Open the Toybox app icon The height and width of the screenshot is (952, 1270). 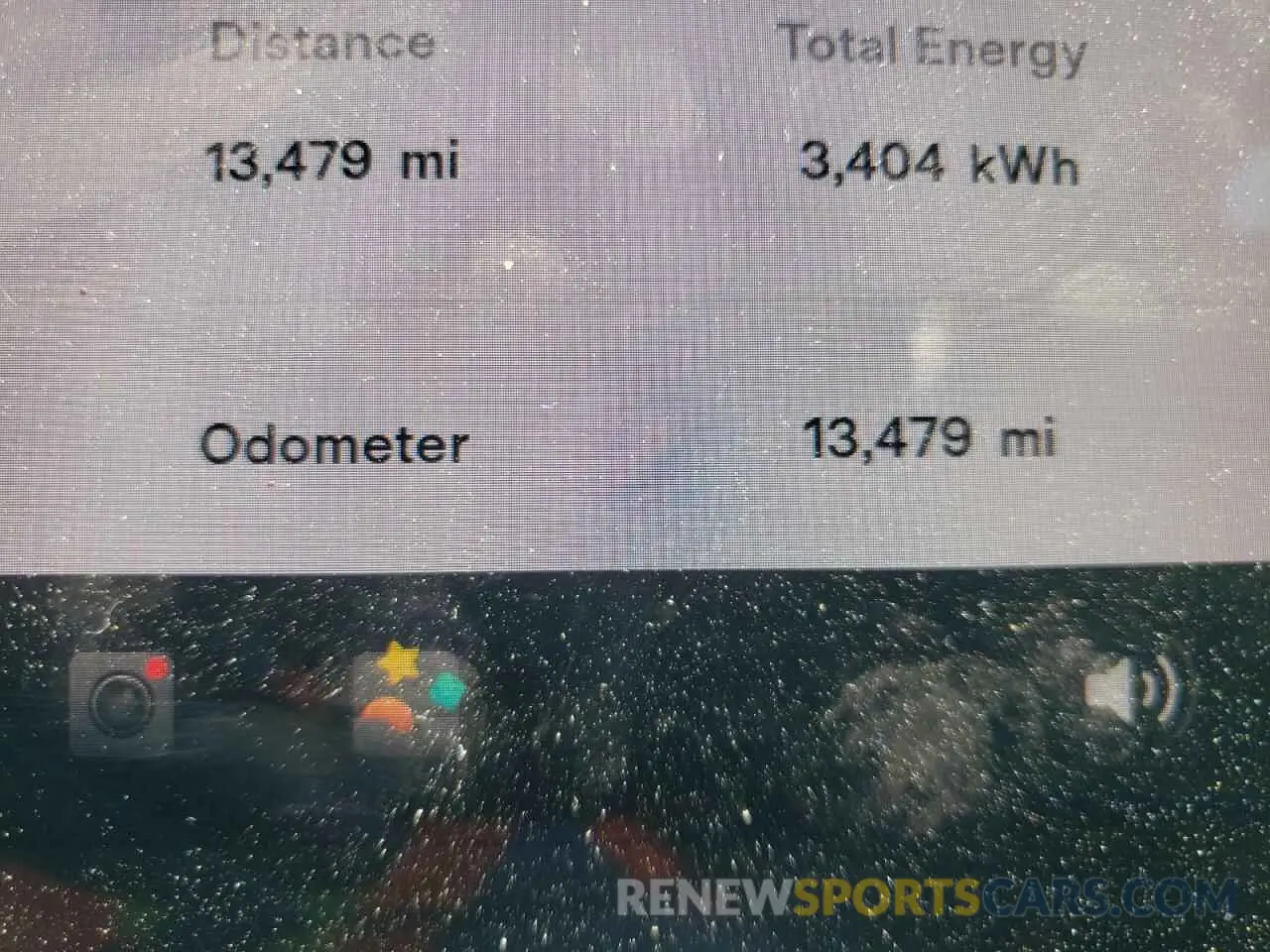(410, 700)
